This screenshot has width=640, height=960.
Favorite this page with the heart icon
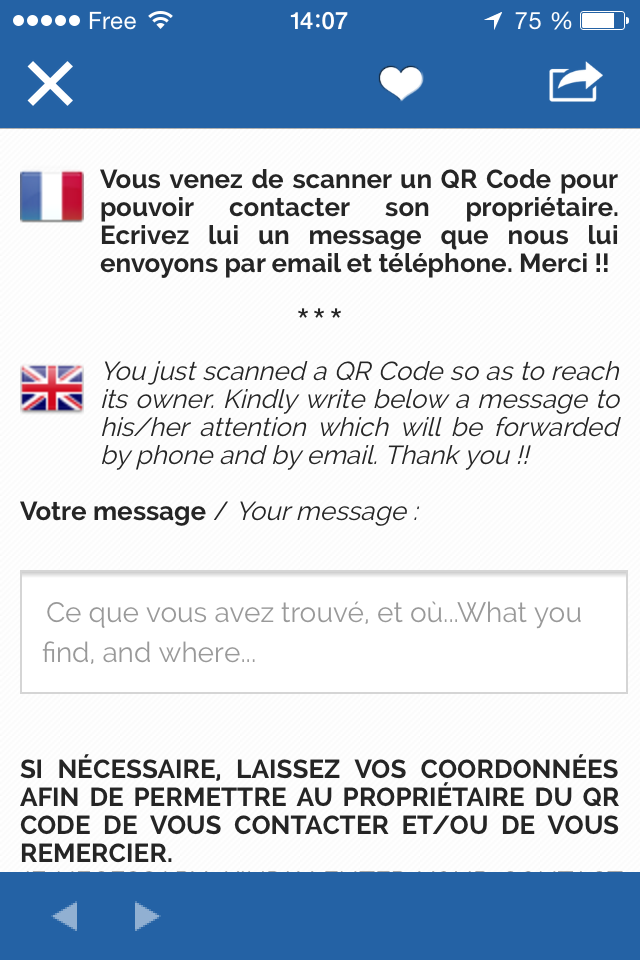(401, 83)
